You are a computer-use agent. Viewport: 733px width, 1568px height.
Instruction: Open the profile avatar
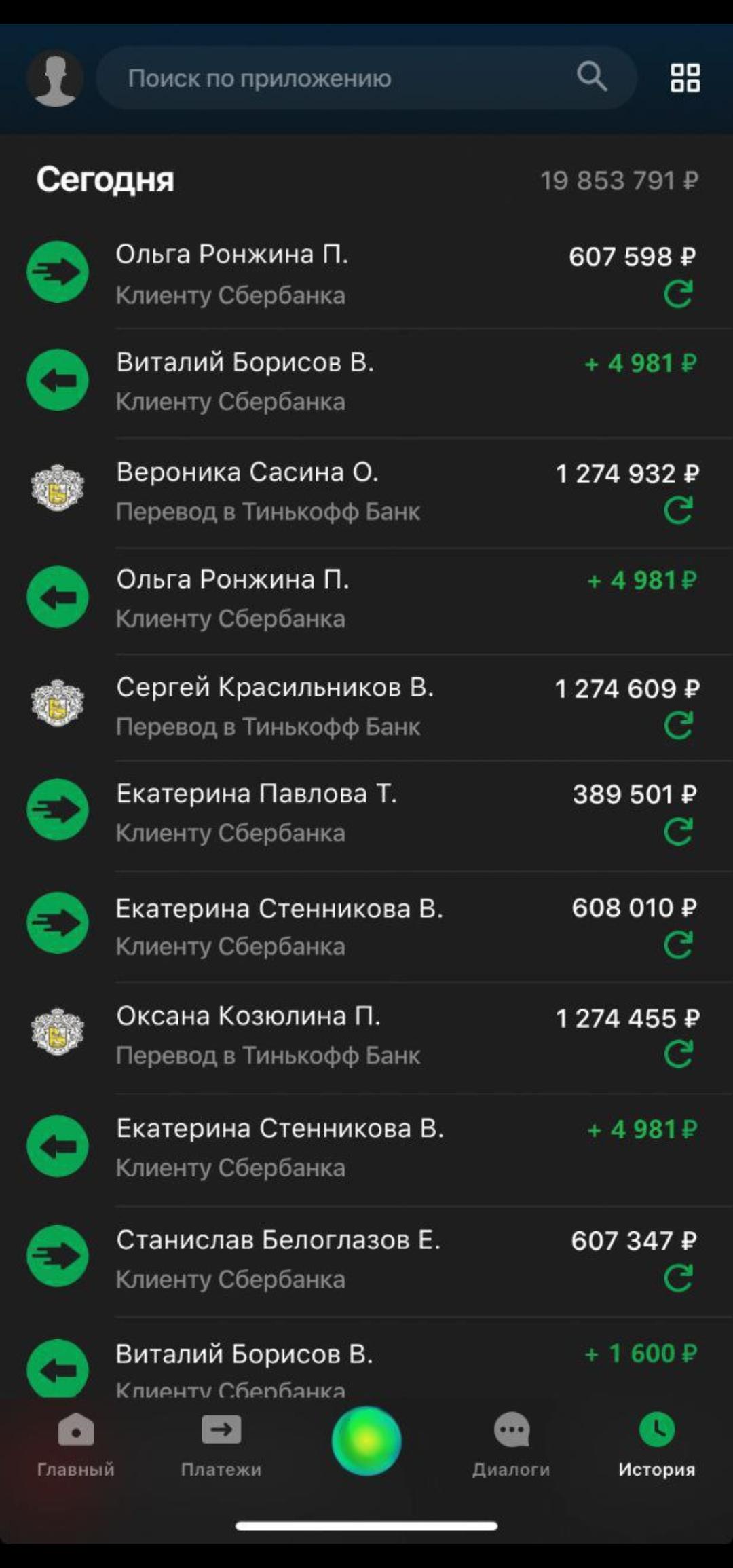click(55, 78)
